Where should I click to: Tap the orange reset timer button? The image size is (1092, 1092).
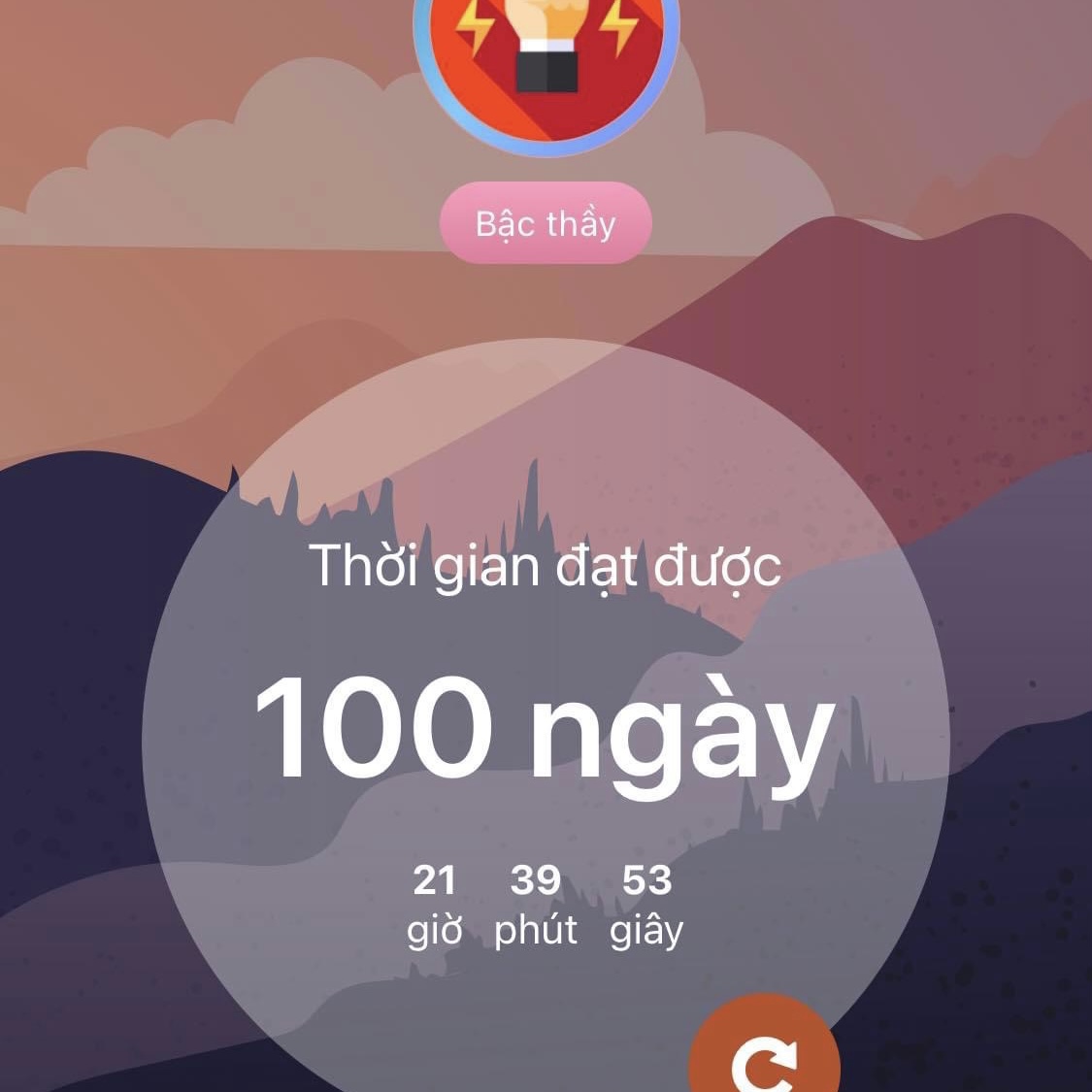coord(764,1053)
